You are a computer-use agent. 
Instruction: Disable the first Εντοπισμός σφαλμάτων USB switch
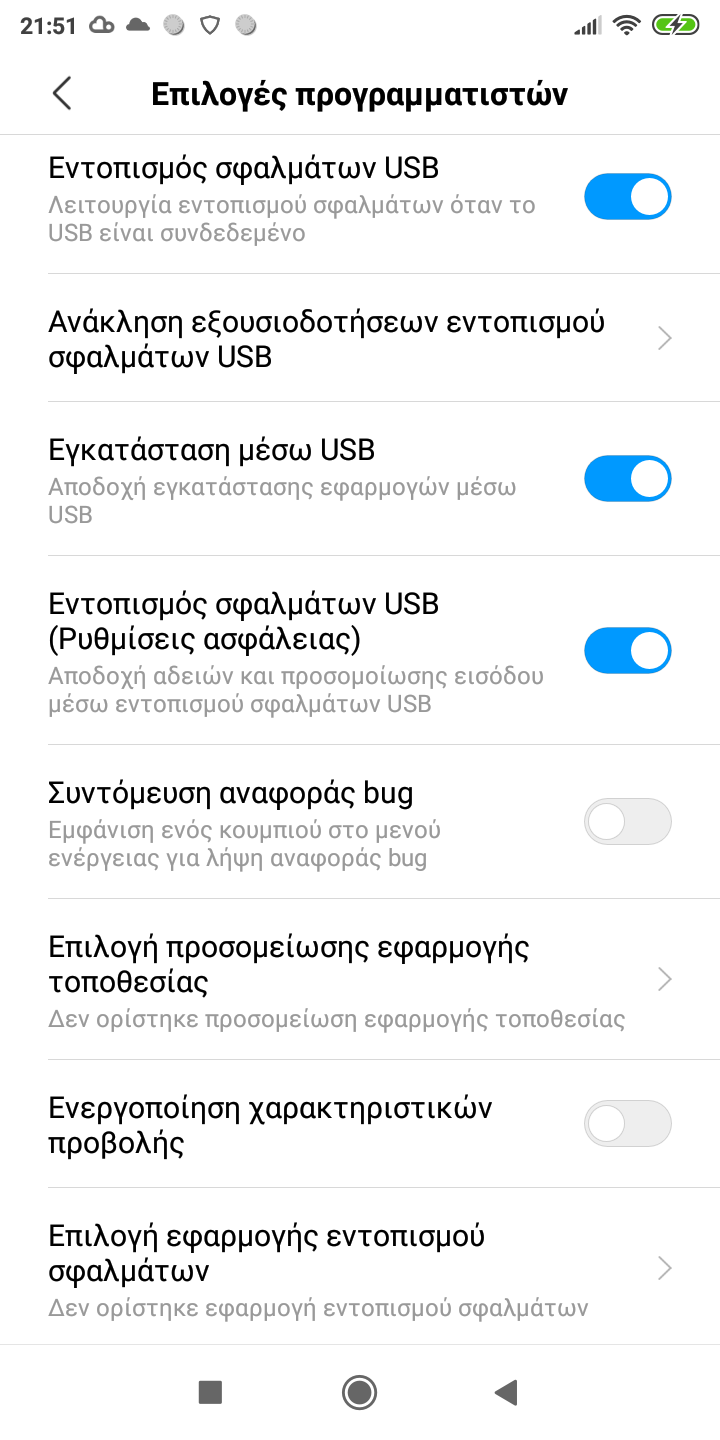click(x=627, y=197)
